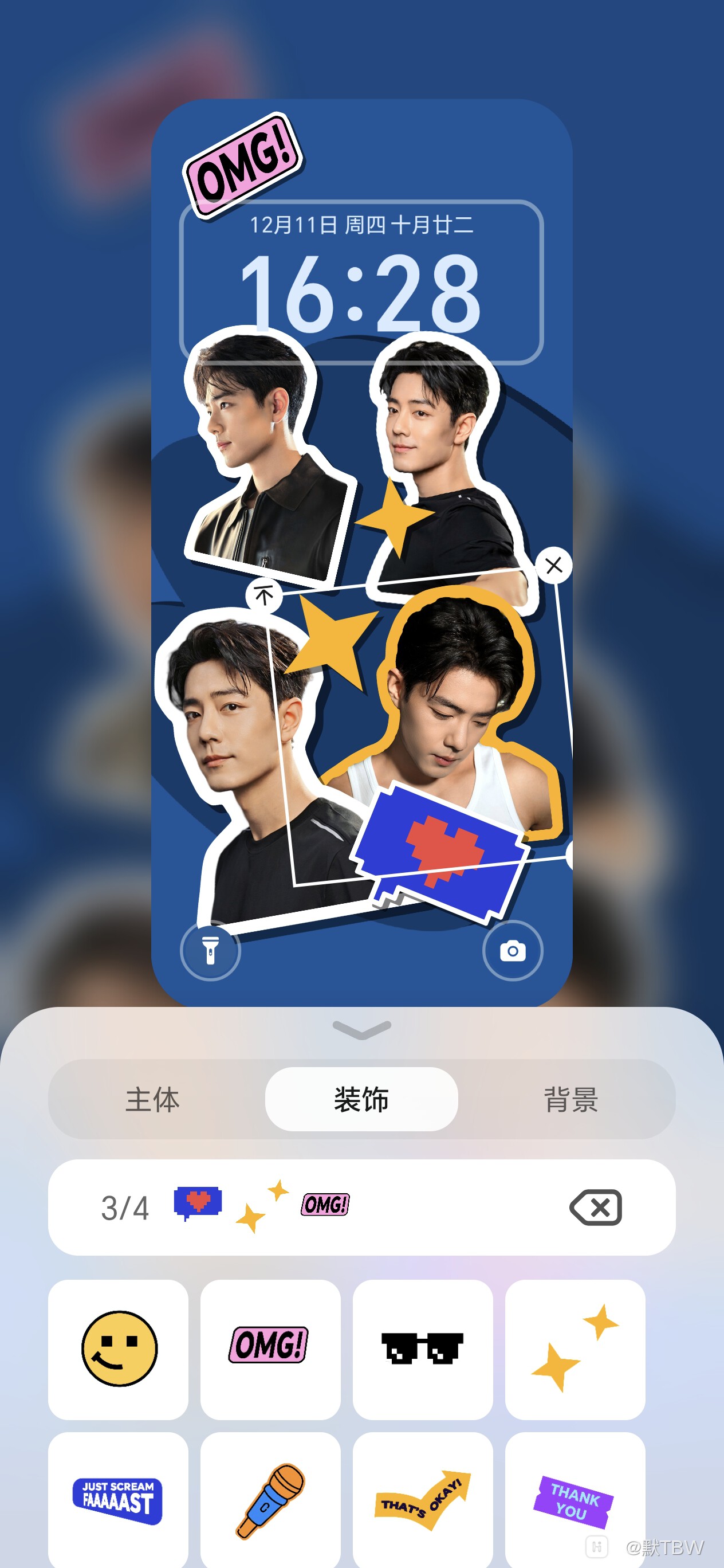
Task: Bring the selected sticker to the top layer
Action: pos(264,595)
